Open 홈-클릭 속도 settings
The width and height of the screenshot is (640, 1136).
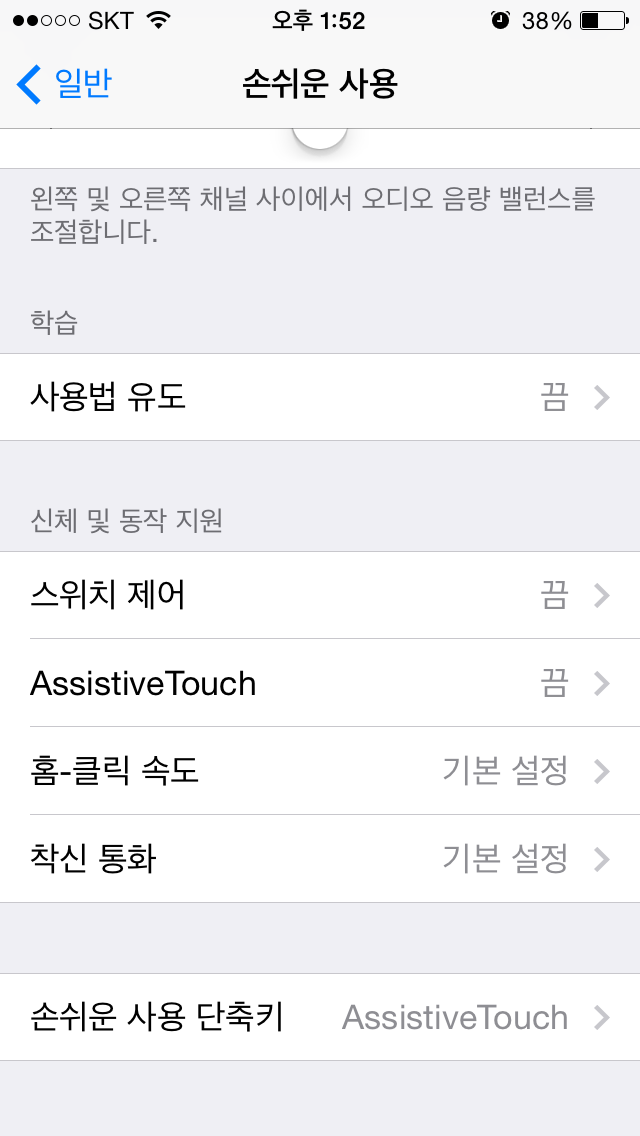click(320, 771)
